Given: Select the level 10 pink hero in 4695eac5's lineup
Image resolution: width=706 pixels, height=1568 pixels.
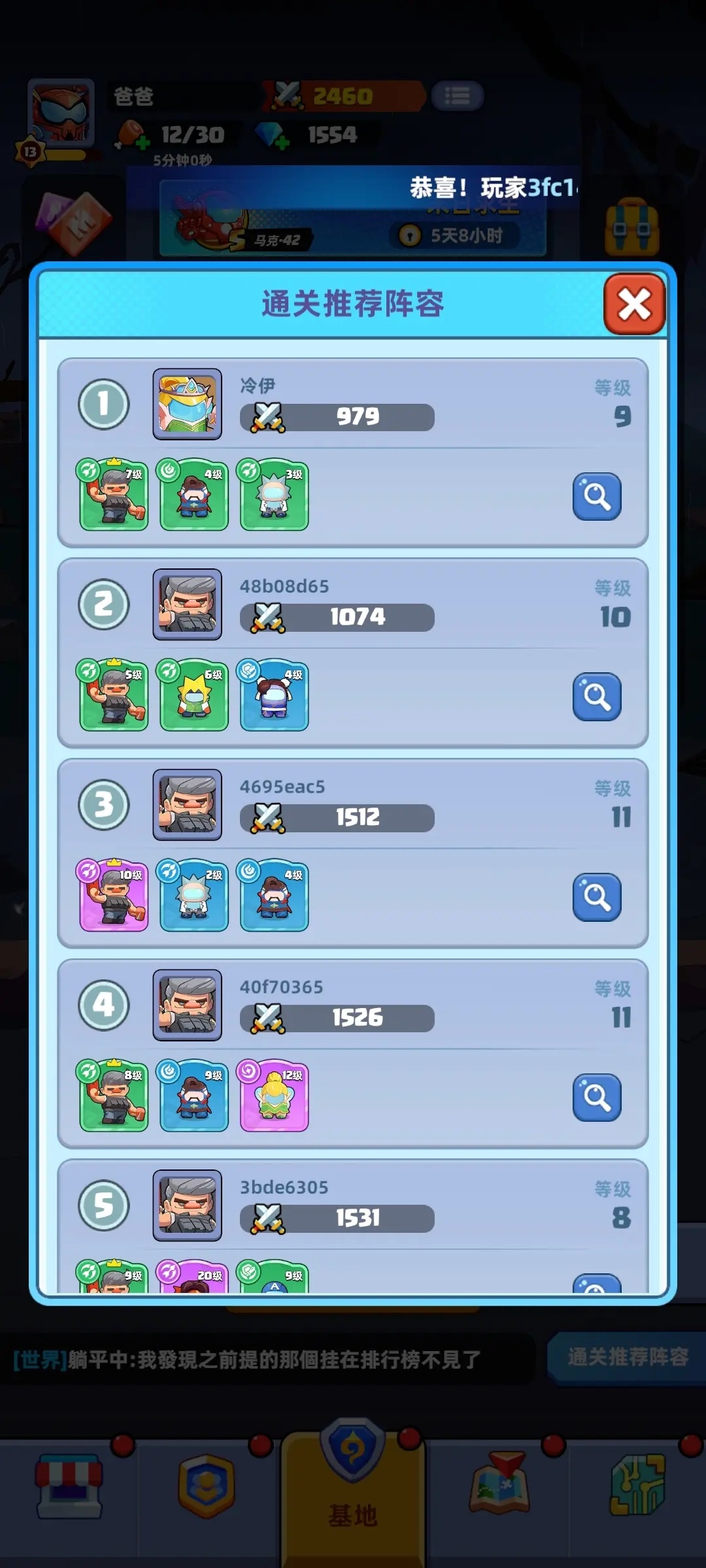Looking at the screenshot, I should coord(114,896).
